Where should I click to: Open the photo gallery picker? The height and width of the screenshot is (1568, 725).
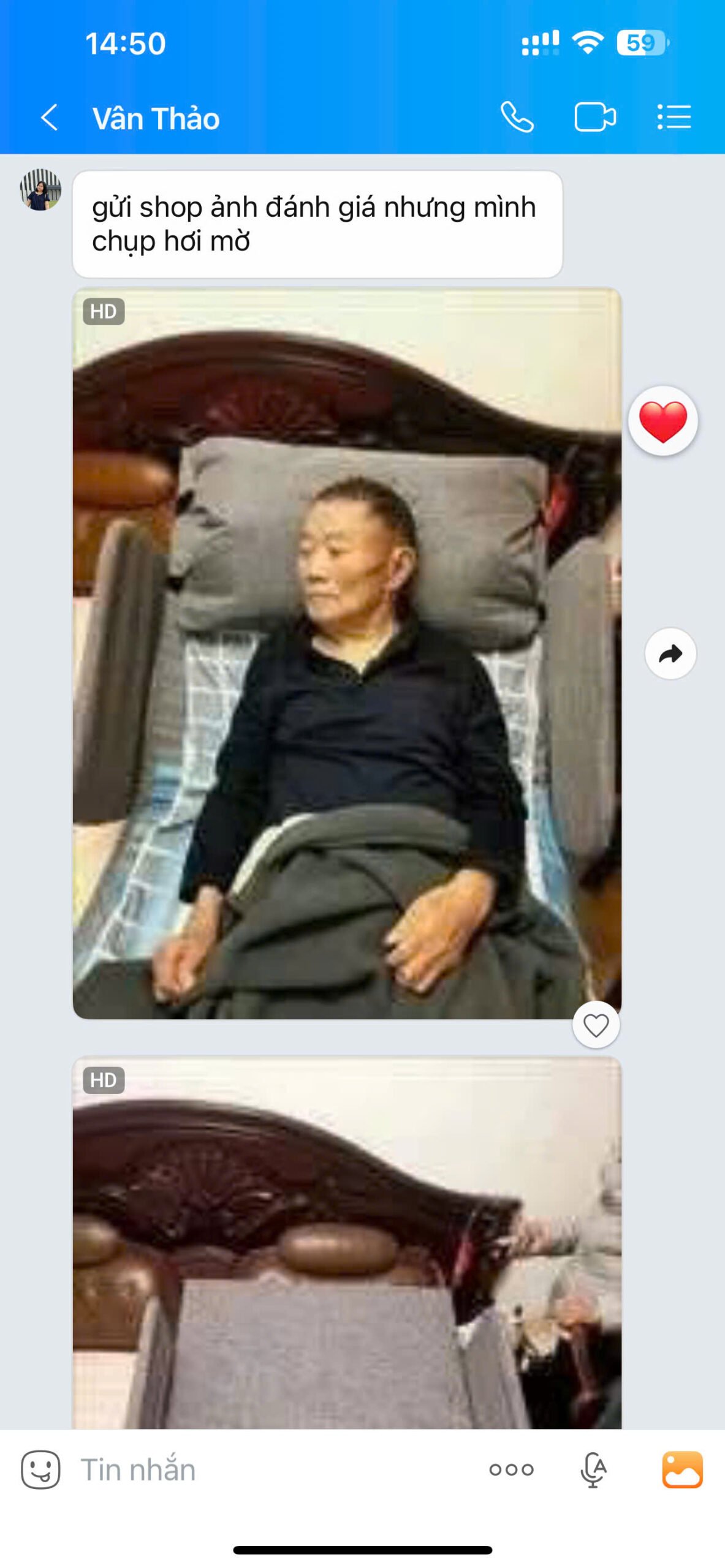pyautogui.click(x=682, y=1469)
